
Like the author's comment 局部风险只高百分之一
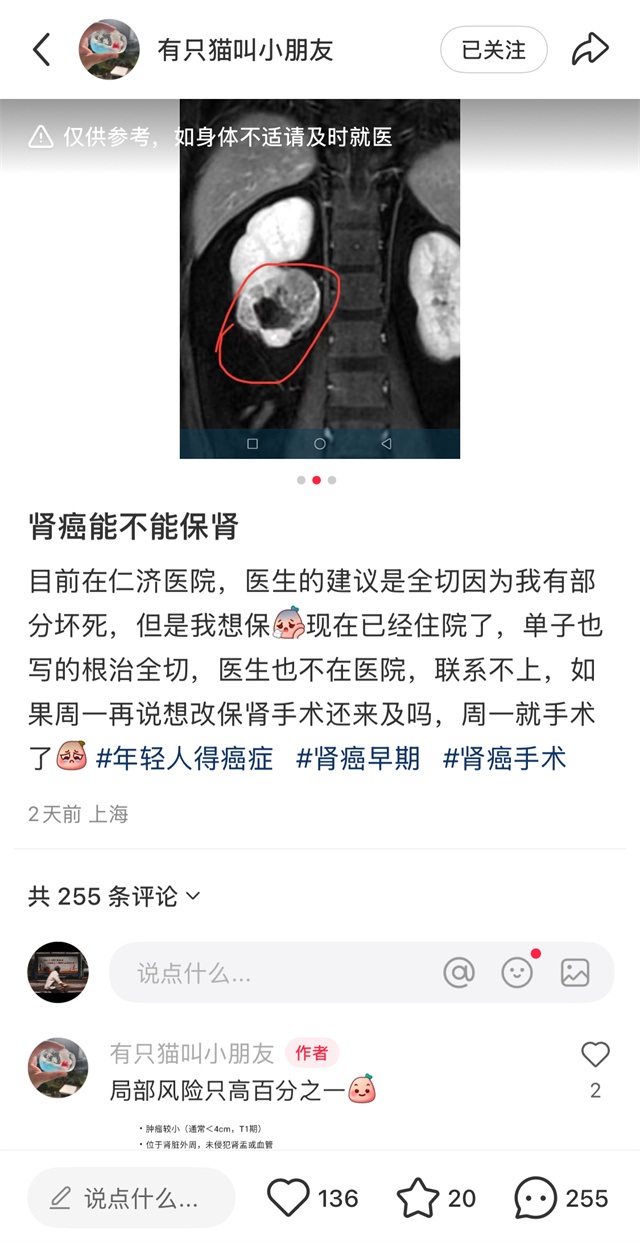[595, 1054]
